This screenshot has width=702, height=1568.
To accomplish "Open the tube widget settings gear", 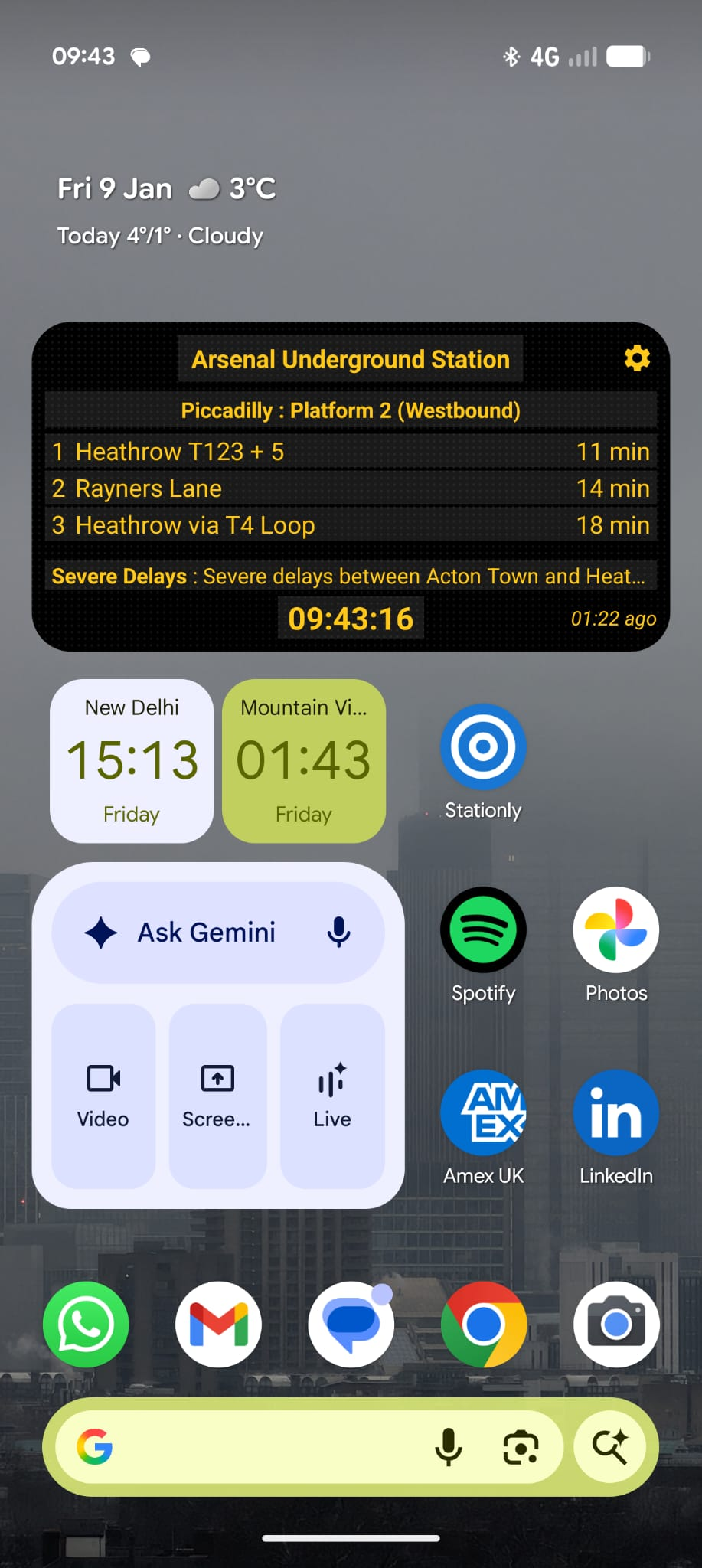I will pyautogui.click(x=637, y=358).
